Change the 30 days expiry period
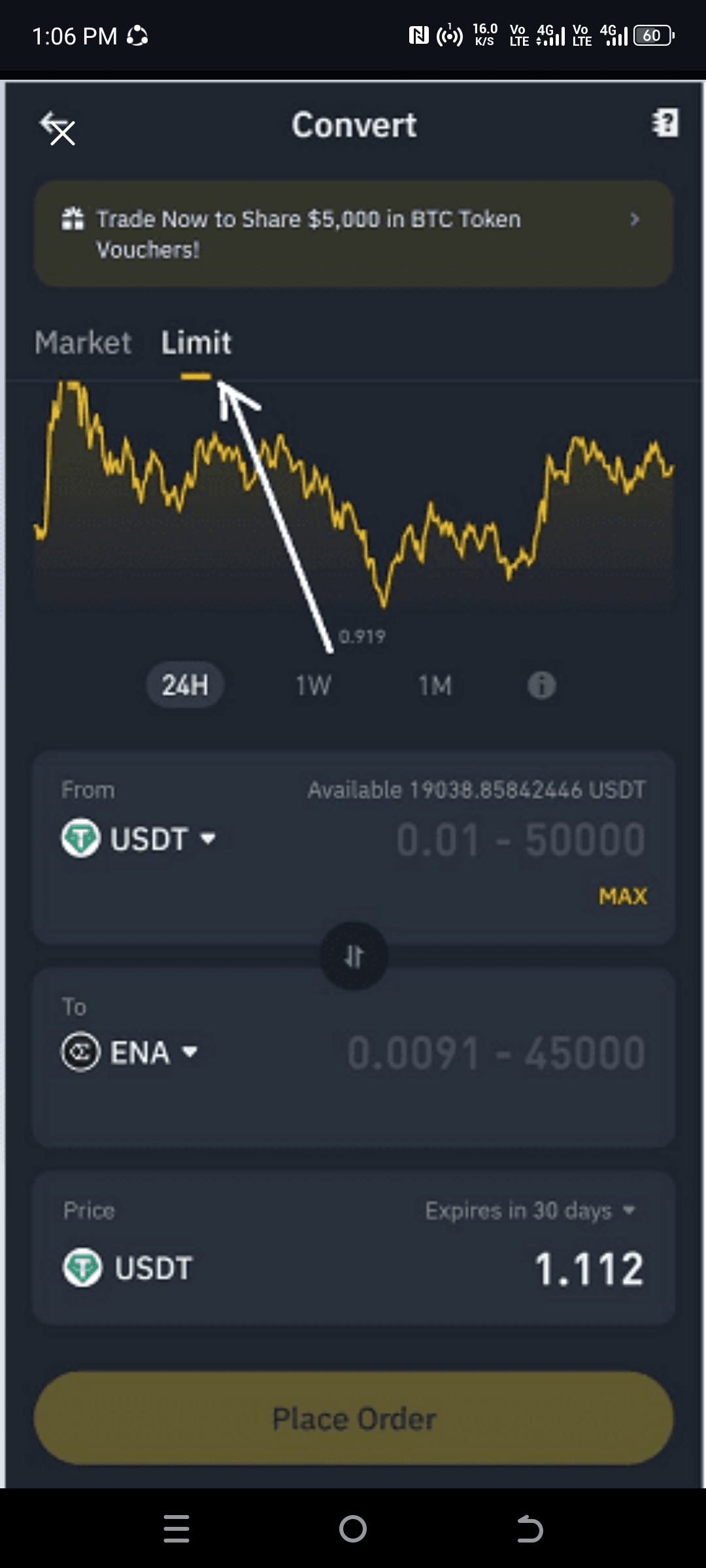This screenshot has height=1568, width=706. coord(530,1211)
